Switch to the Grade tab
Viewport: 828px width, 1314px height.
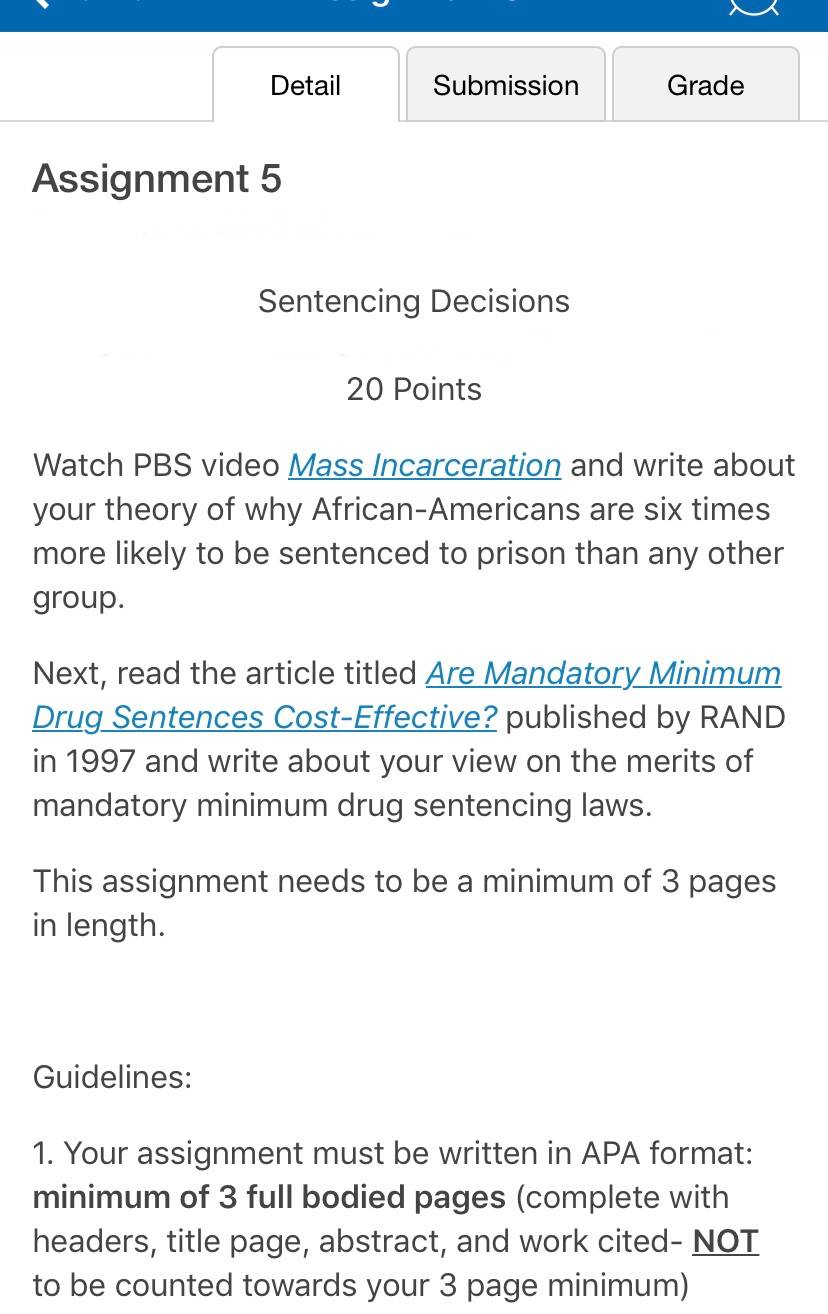coord(706,85)
